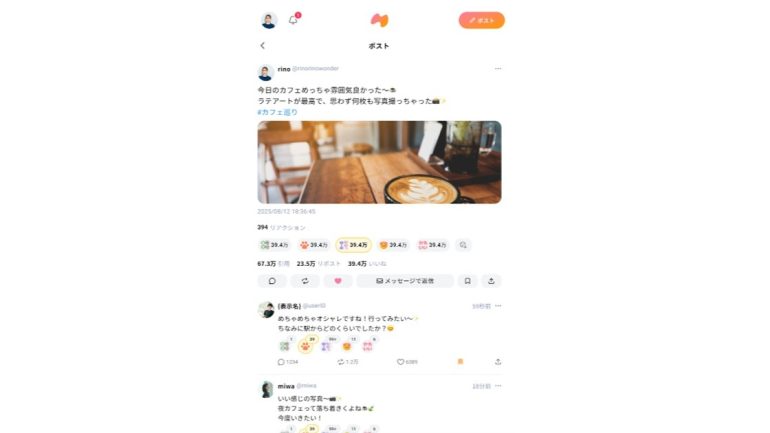
Task: Open overflow menu on the station-distance comment
Action: point(498,305)
